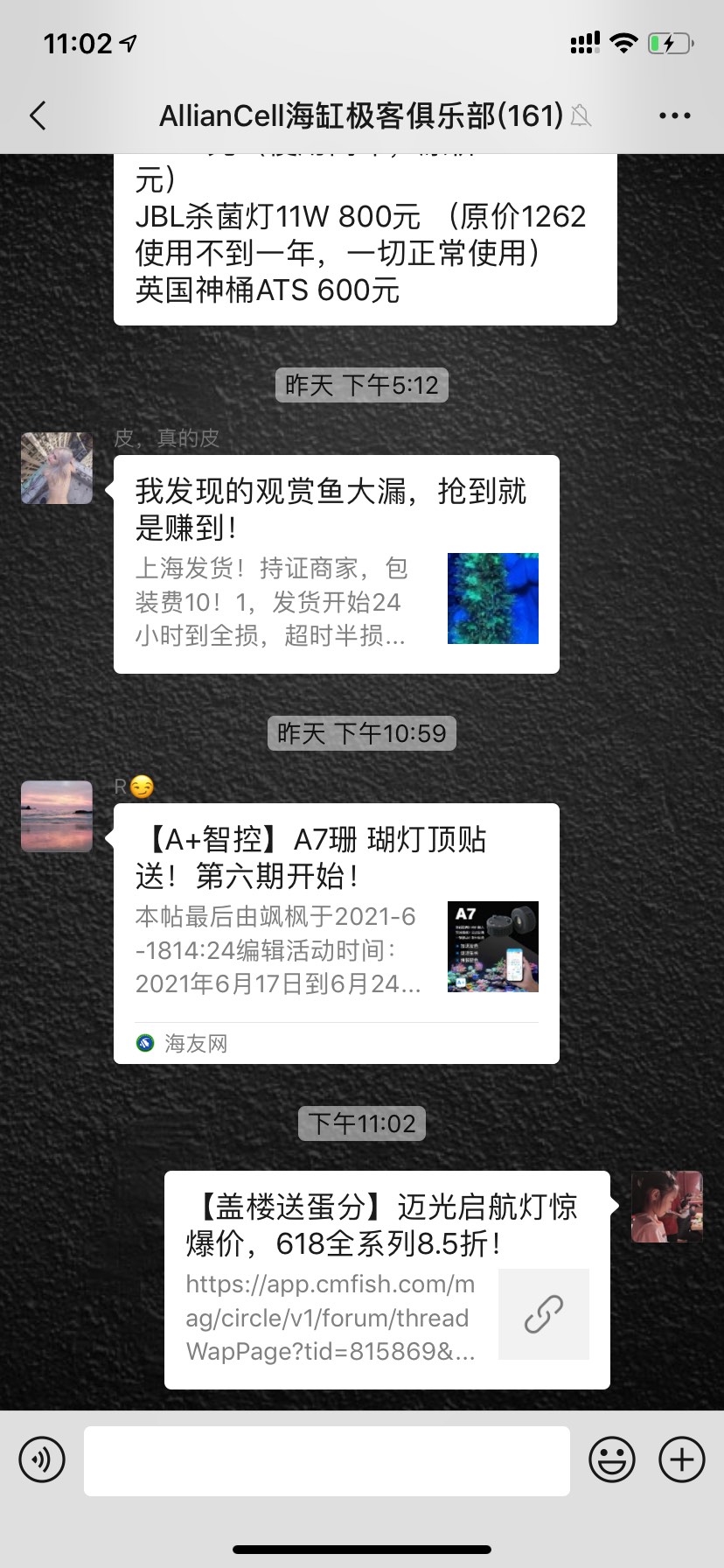Open the cmfish.com 618 sale link card

click(x=386, y=1279)
